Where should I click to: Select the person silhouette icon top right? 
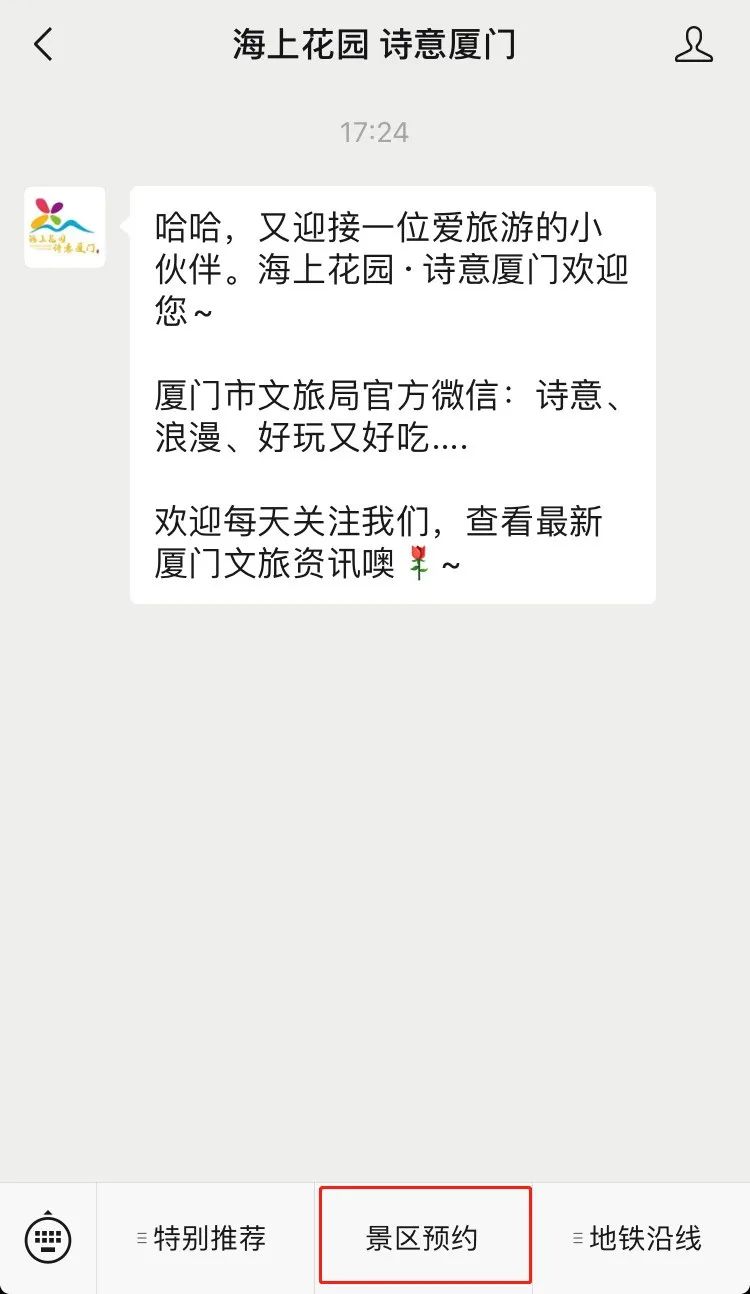(x=694, y=44)
